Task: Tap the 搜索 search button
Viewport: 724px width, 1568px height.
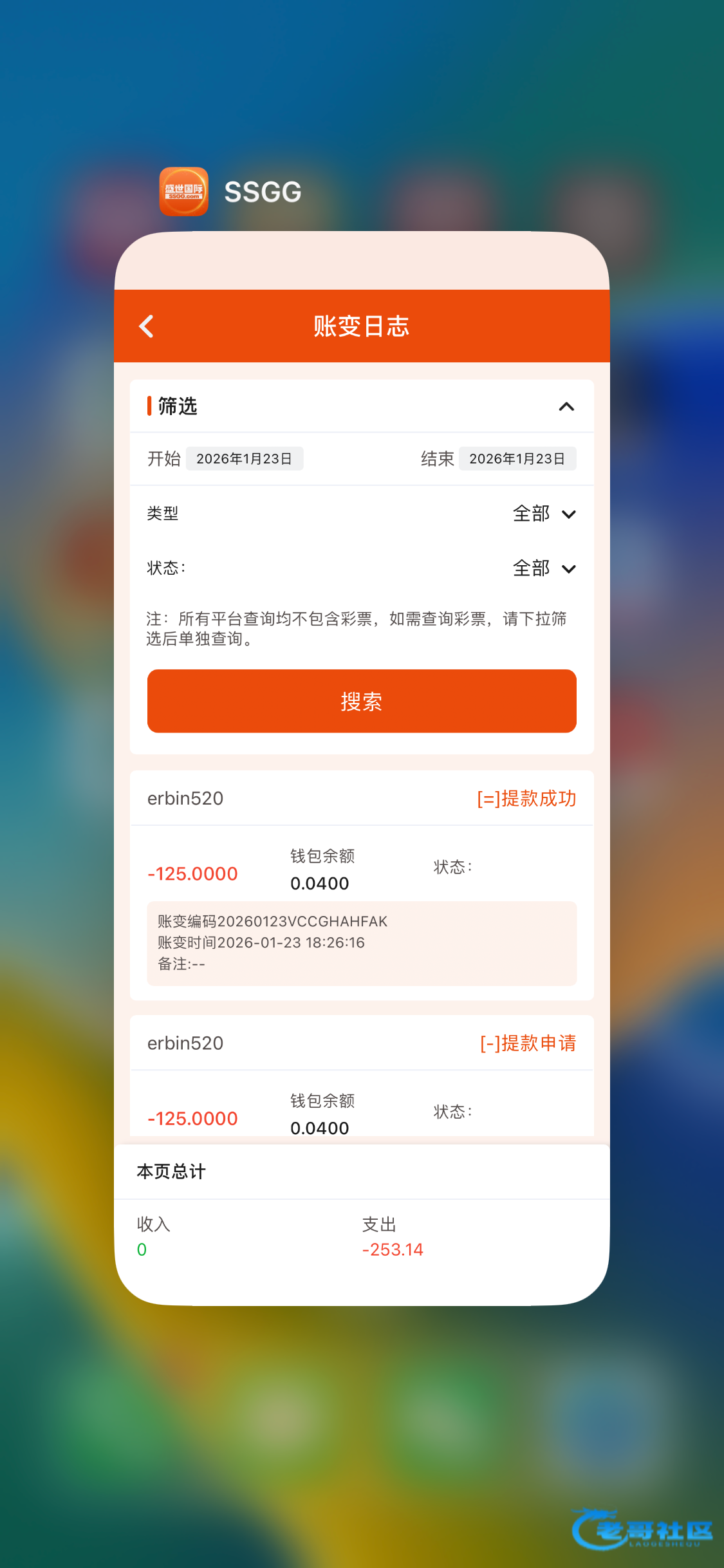Action: coord(362,701)
